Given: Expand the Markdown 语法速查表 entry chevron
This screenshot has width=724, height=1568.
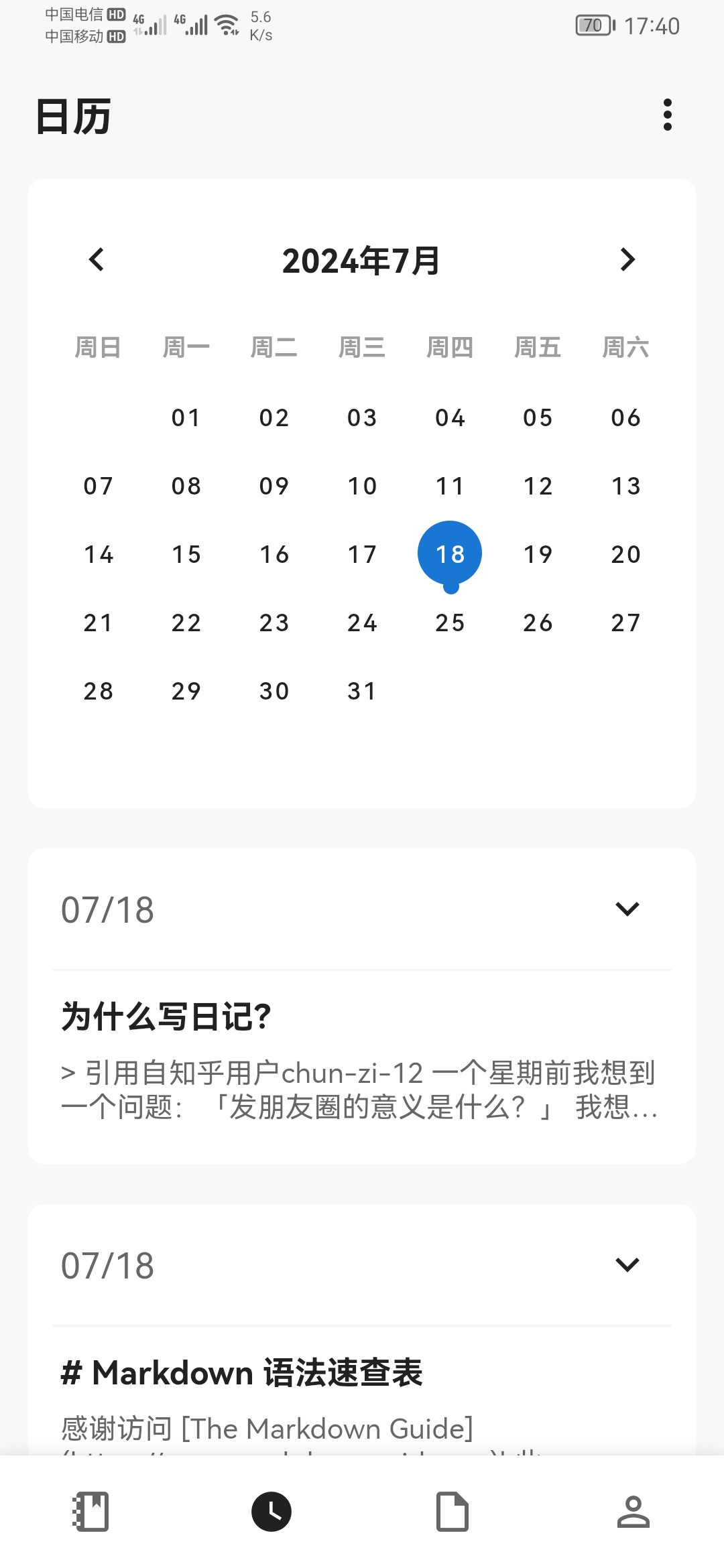Looking at the screenshot, I should click(627, 1265).
